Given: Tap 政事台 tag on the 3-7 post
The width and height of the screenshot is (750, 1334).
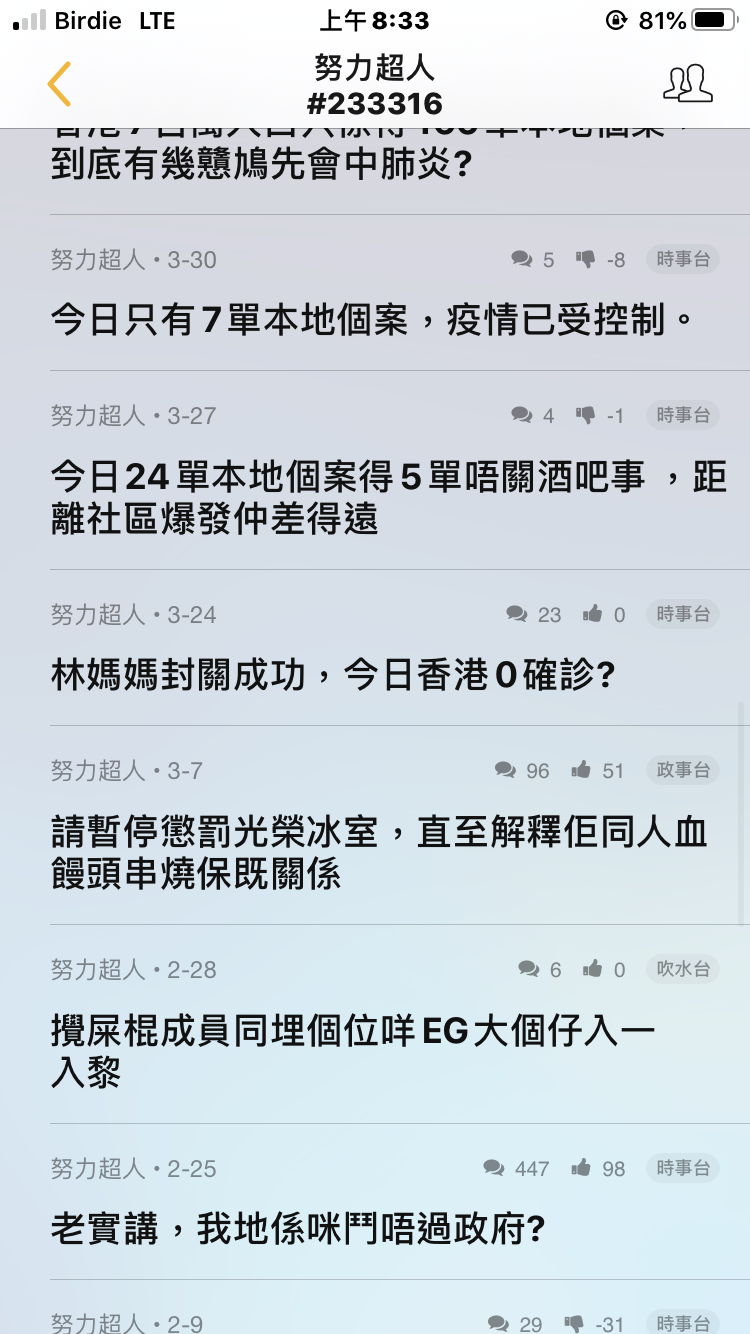Looking at the screenshot, I should click(x=683, y=770).
